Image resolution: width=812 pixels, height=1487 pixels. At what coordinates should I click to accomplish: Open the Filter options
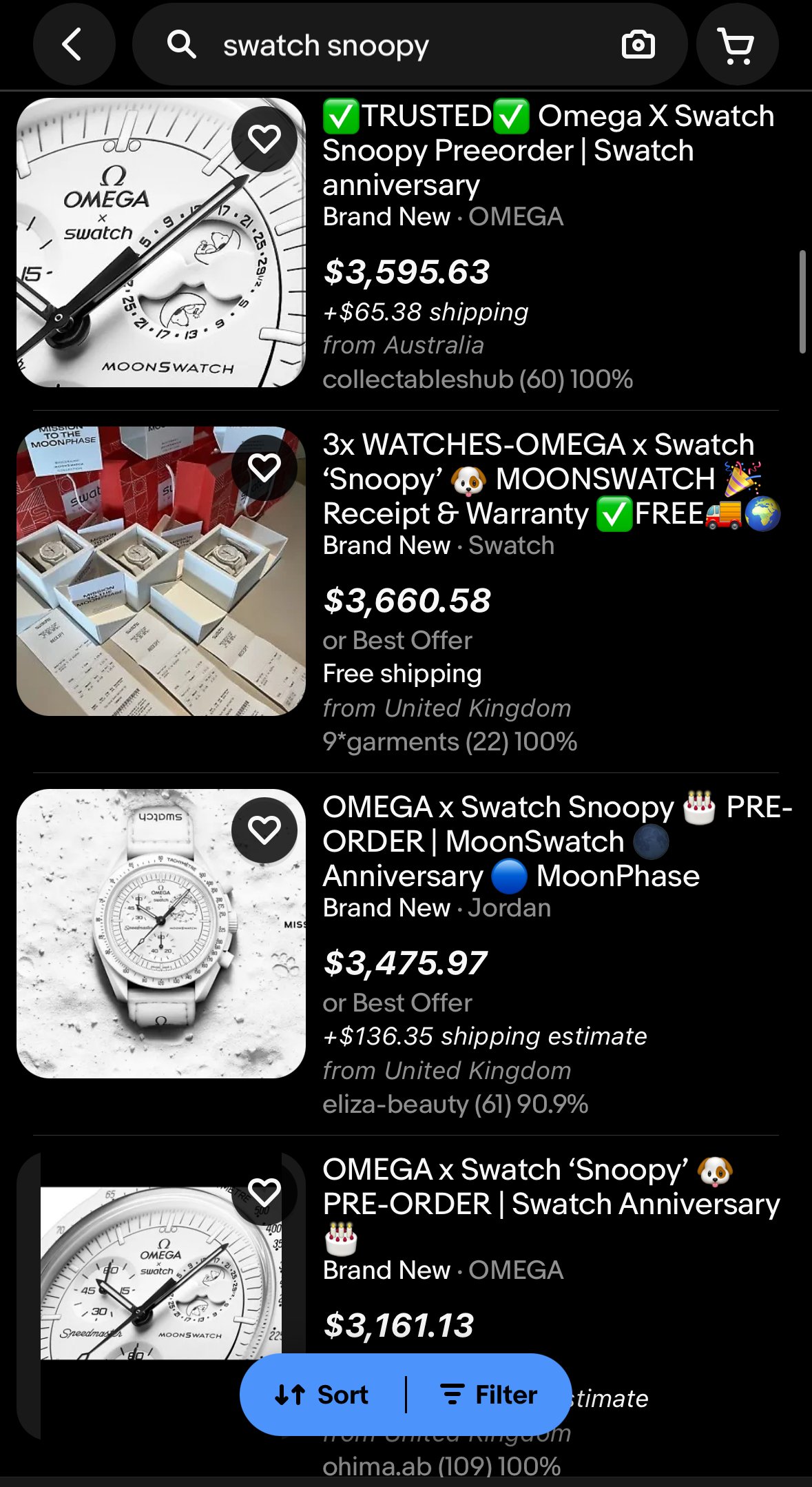tap(489, 1395)
